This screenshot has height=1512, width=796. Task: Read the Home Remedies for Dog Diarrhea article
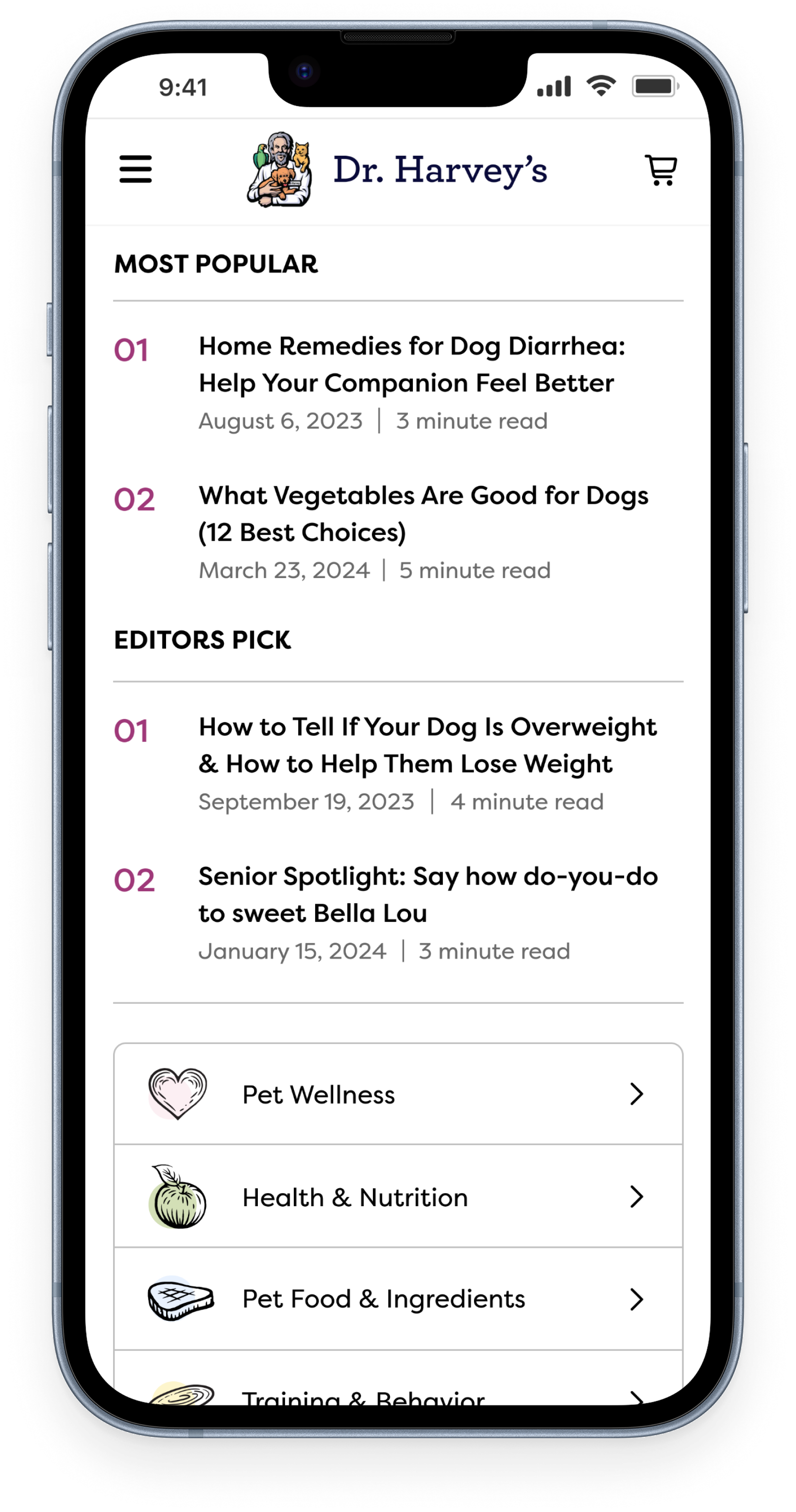click(x=411, y=365)
